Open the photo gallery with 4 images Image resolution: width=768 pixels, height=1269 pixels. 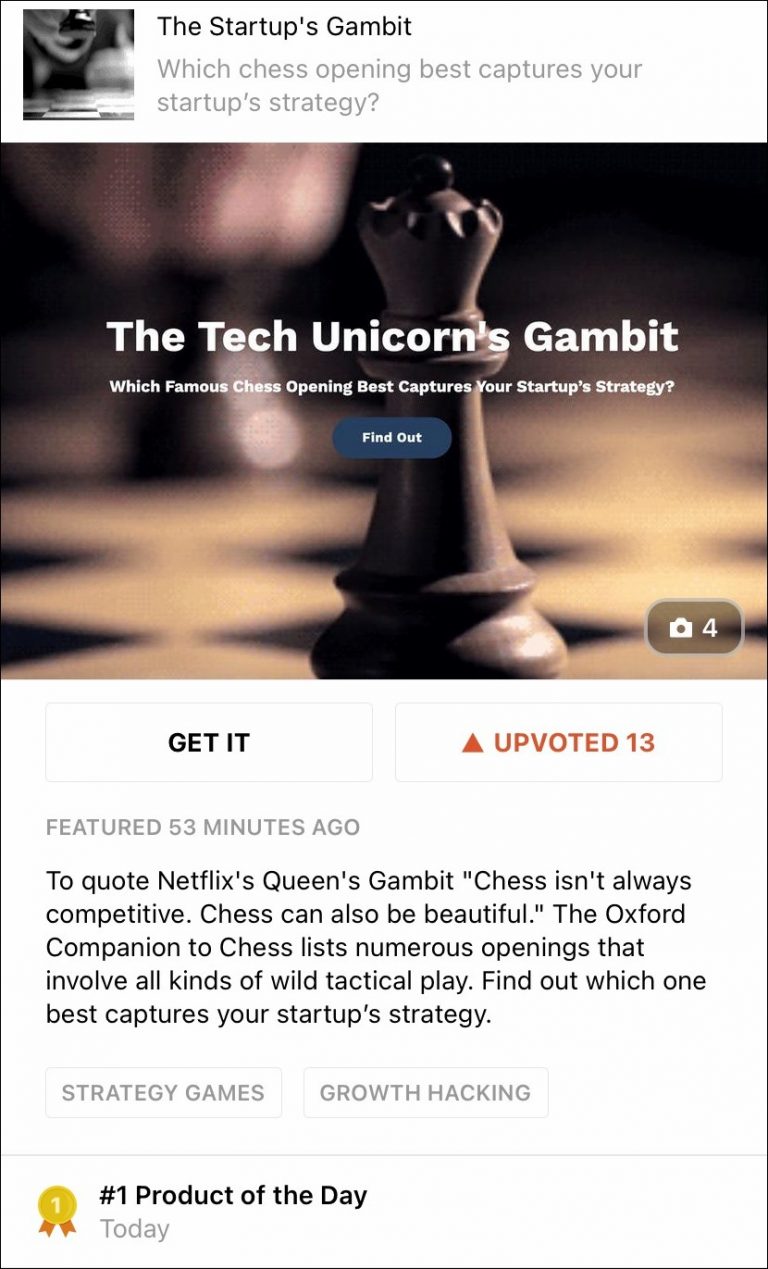click(694, 628)
